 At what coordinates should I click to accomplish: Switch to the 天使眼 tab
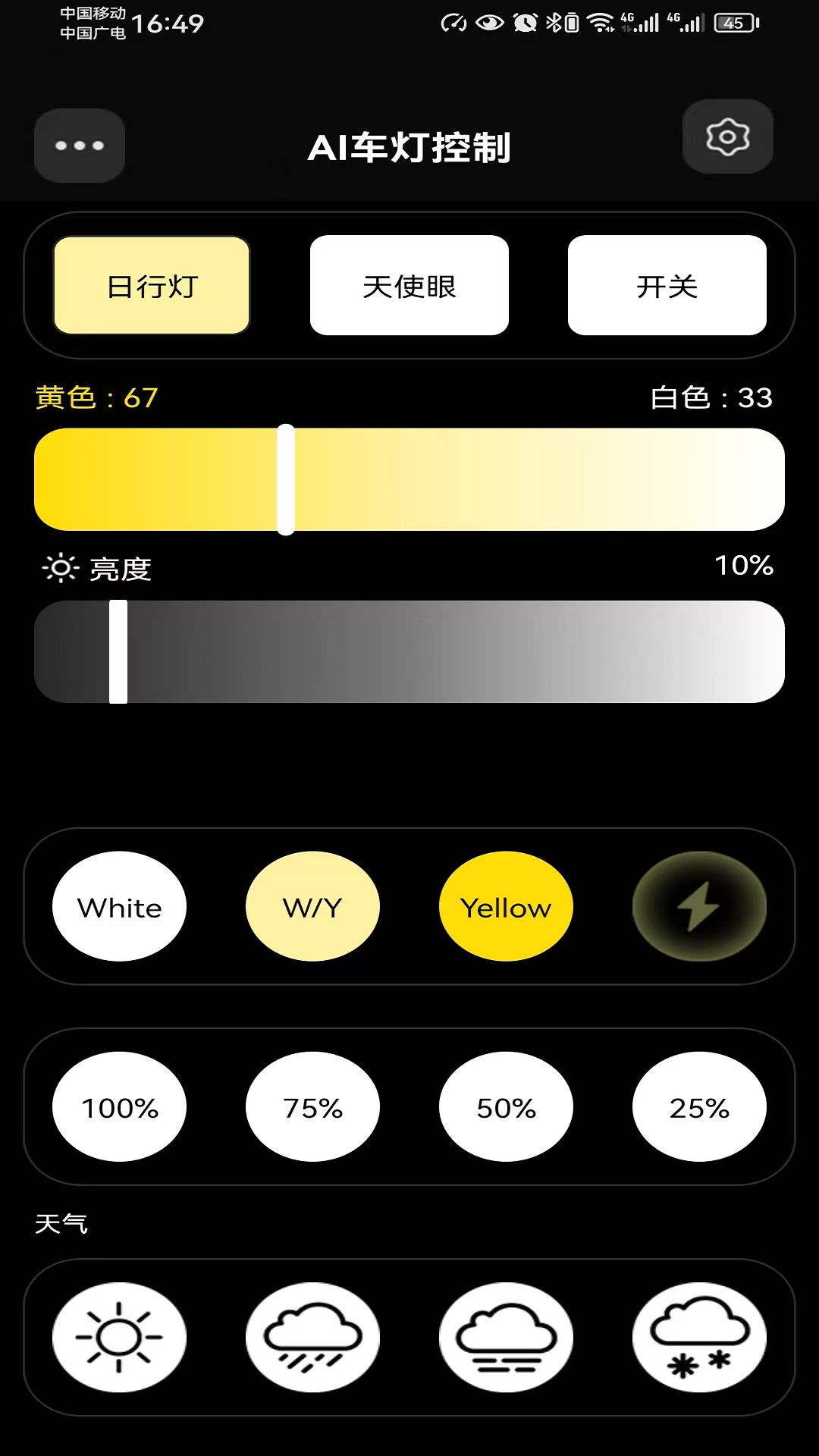409,284
